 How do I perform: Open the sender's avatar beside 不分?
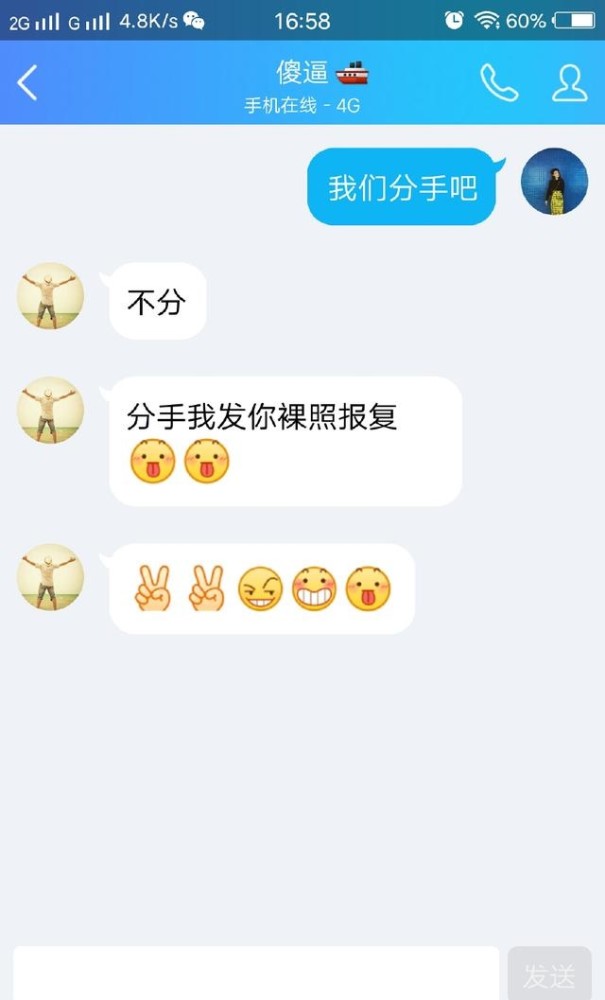[50, 296]
